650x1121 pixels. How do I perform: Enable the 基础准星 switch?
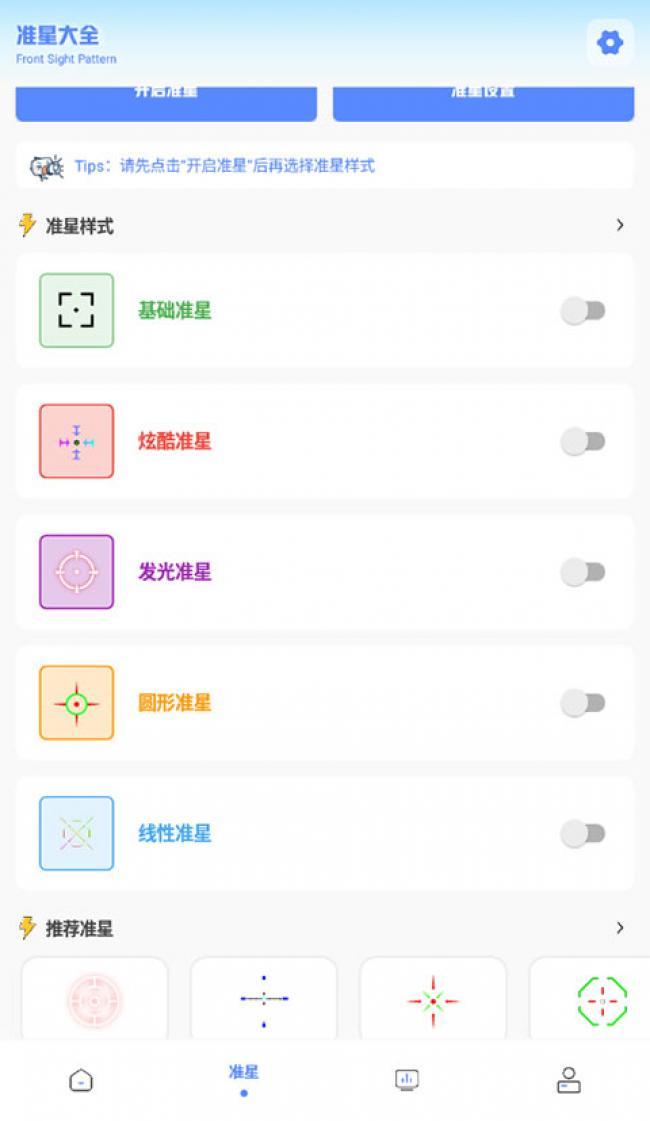(583, 311)
